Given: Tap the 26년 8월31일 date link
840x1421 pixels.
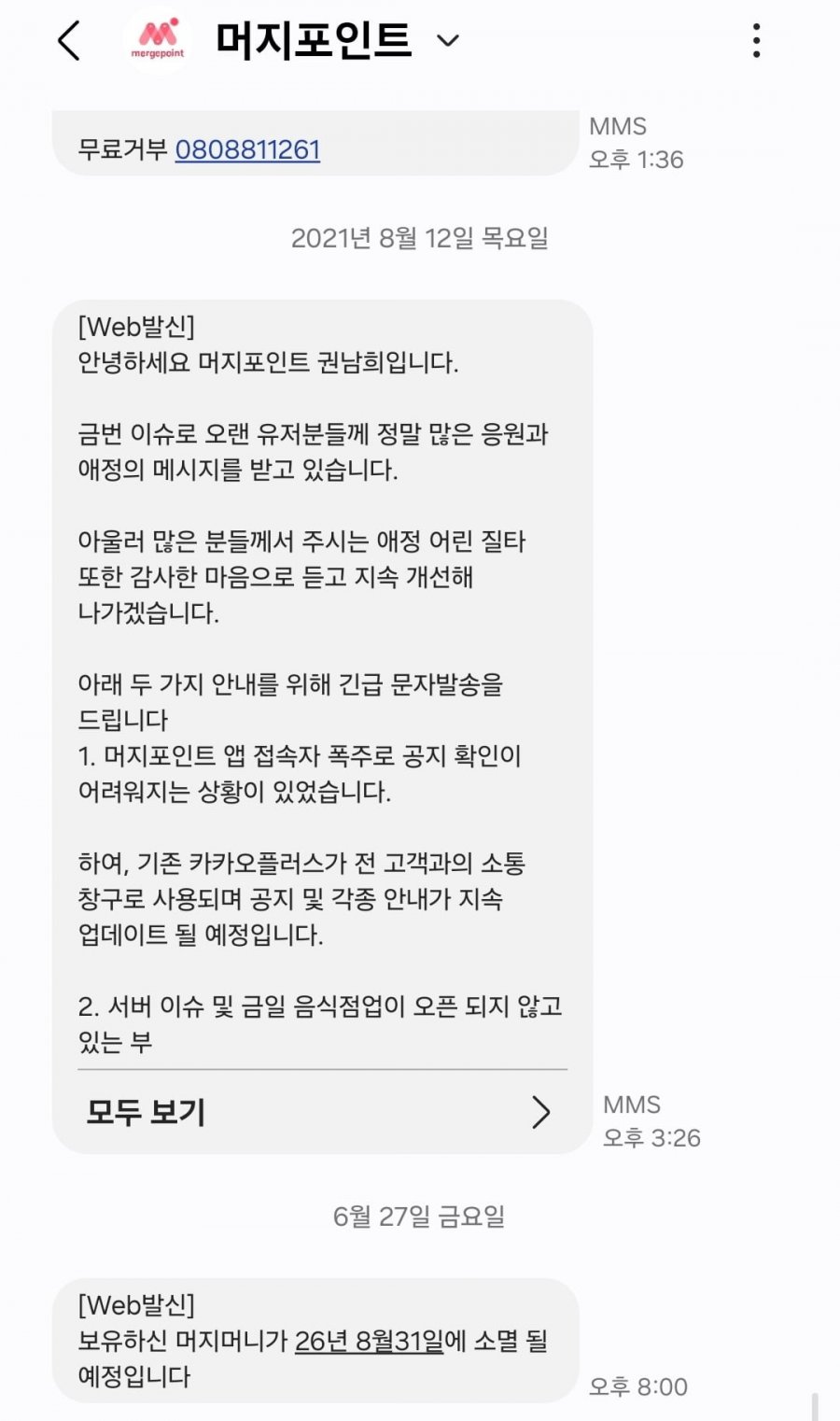Looking at the screenshot, I should pyautogui.click(x=369, y=1341).
